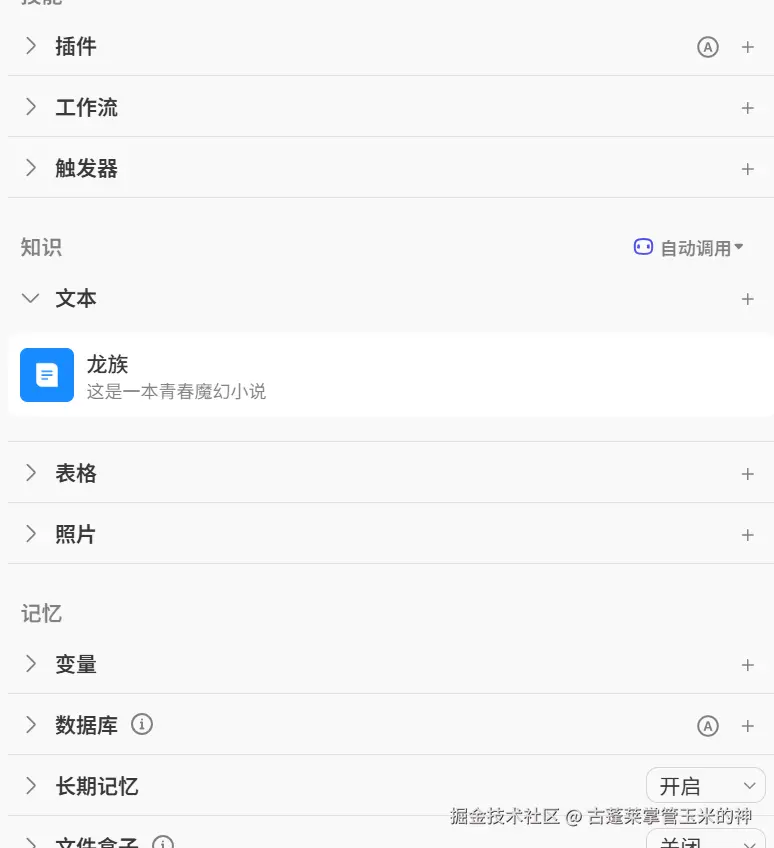Open the 自动调用 dropdown
Screen dimensions: 774x848
(690, 247)
